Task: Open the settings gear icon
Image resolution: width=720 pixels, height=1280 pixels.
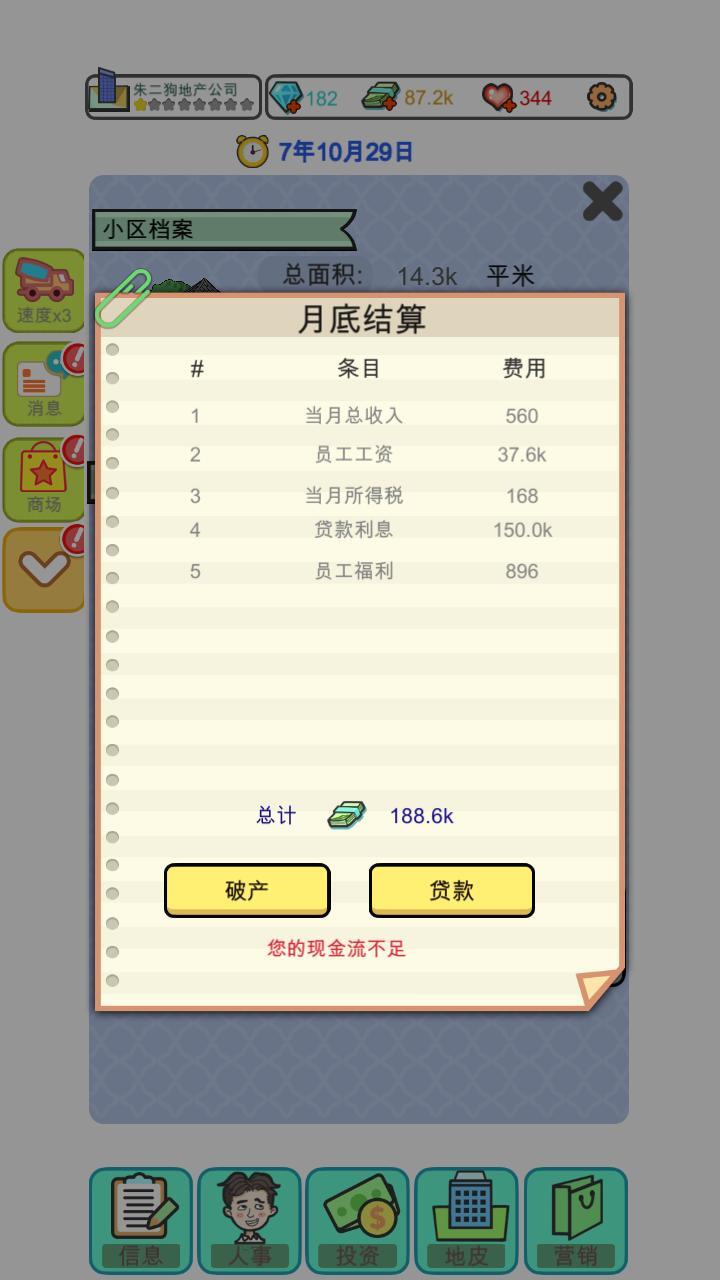Action: tap(601, 97)
